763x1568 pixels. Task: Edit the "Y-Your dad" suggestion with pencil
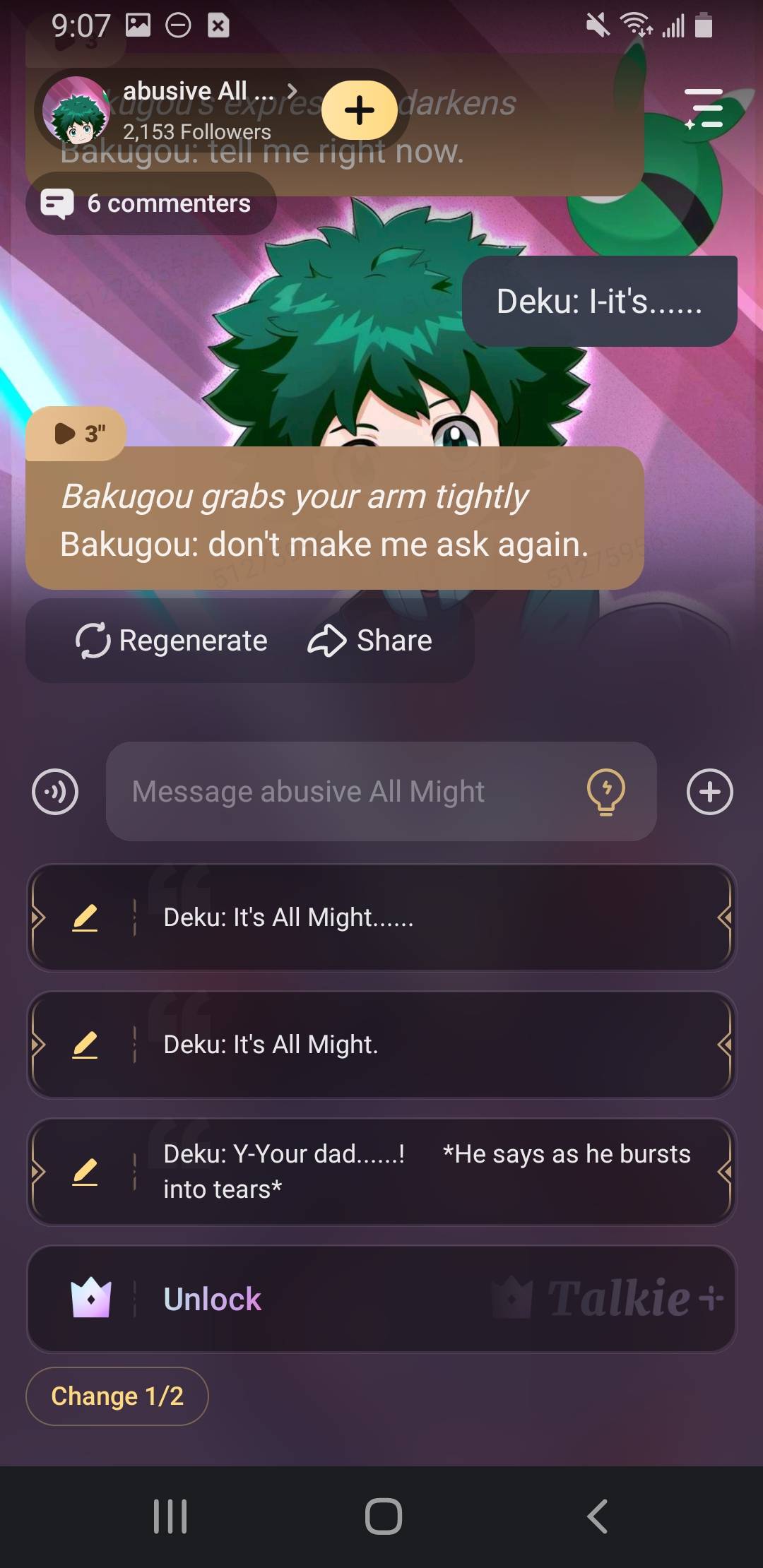point(85,1172)
